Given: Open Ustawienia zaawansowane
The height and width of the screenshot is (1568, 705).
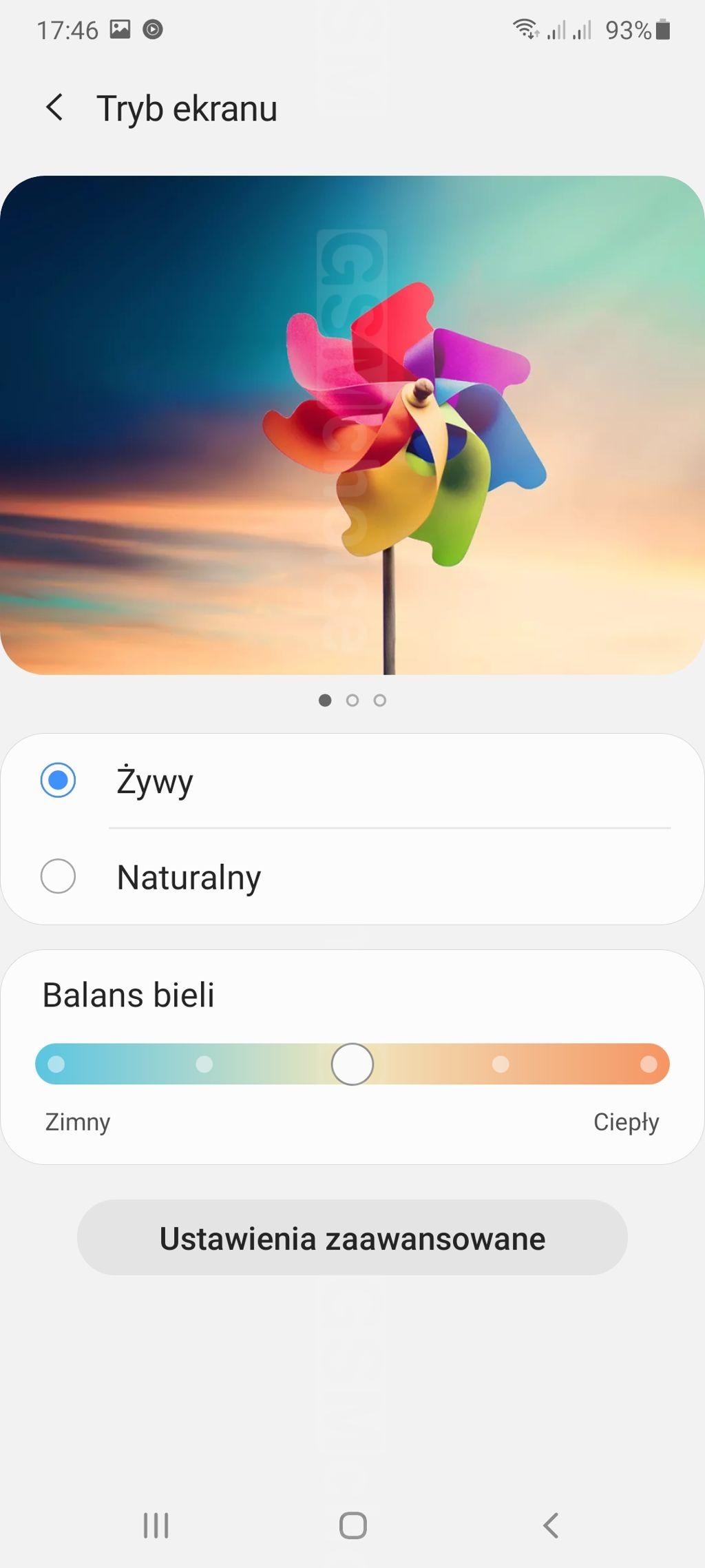Looking at the screenshot, I should click(352, 1238).
